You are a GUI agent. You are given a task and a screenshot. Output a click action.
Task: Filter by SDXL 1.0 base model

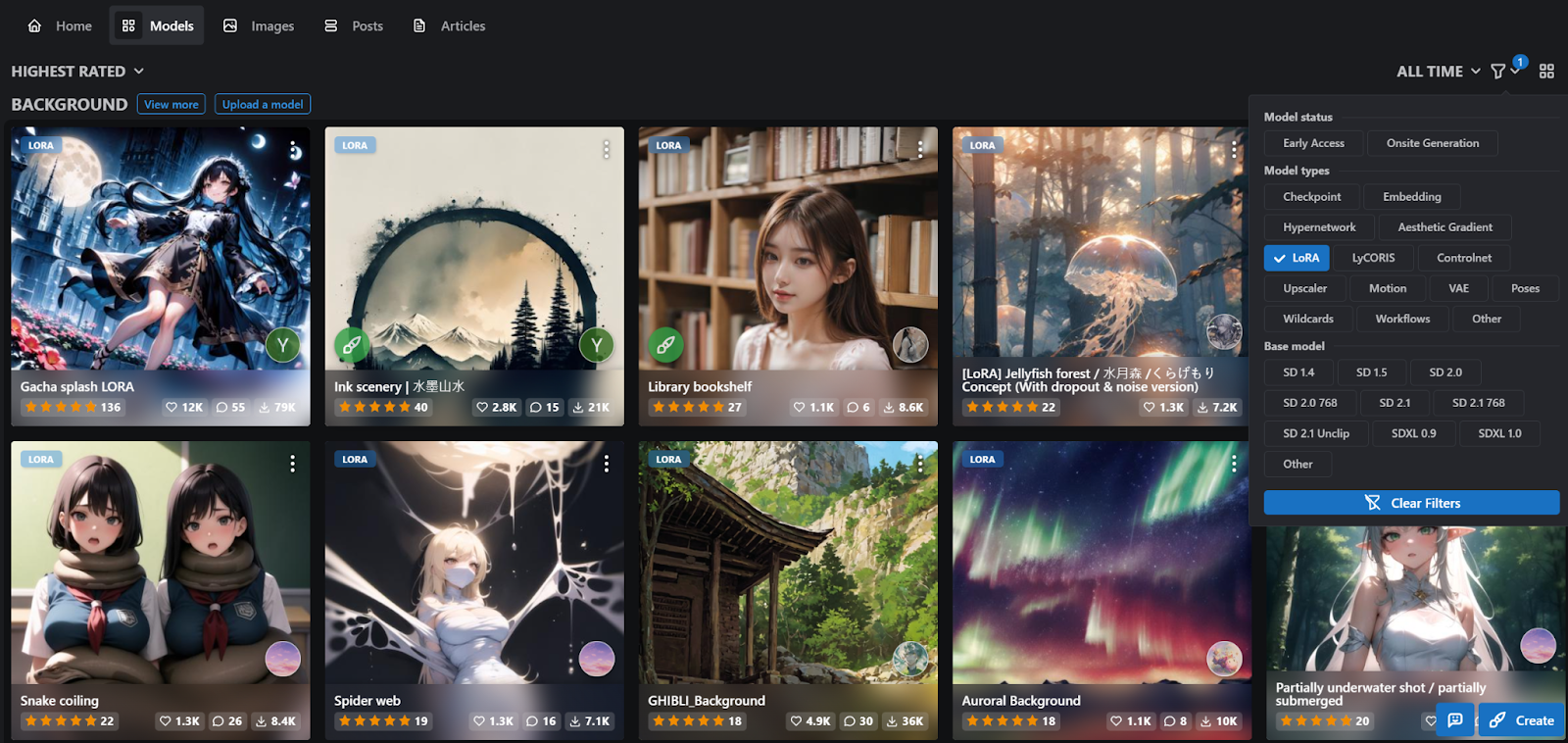click(1498, 433)
